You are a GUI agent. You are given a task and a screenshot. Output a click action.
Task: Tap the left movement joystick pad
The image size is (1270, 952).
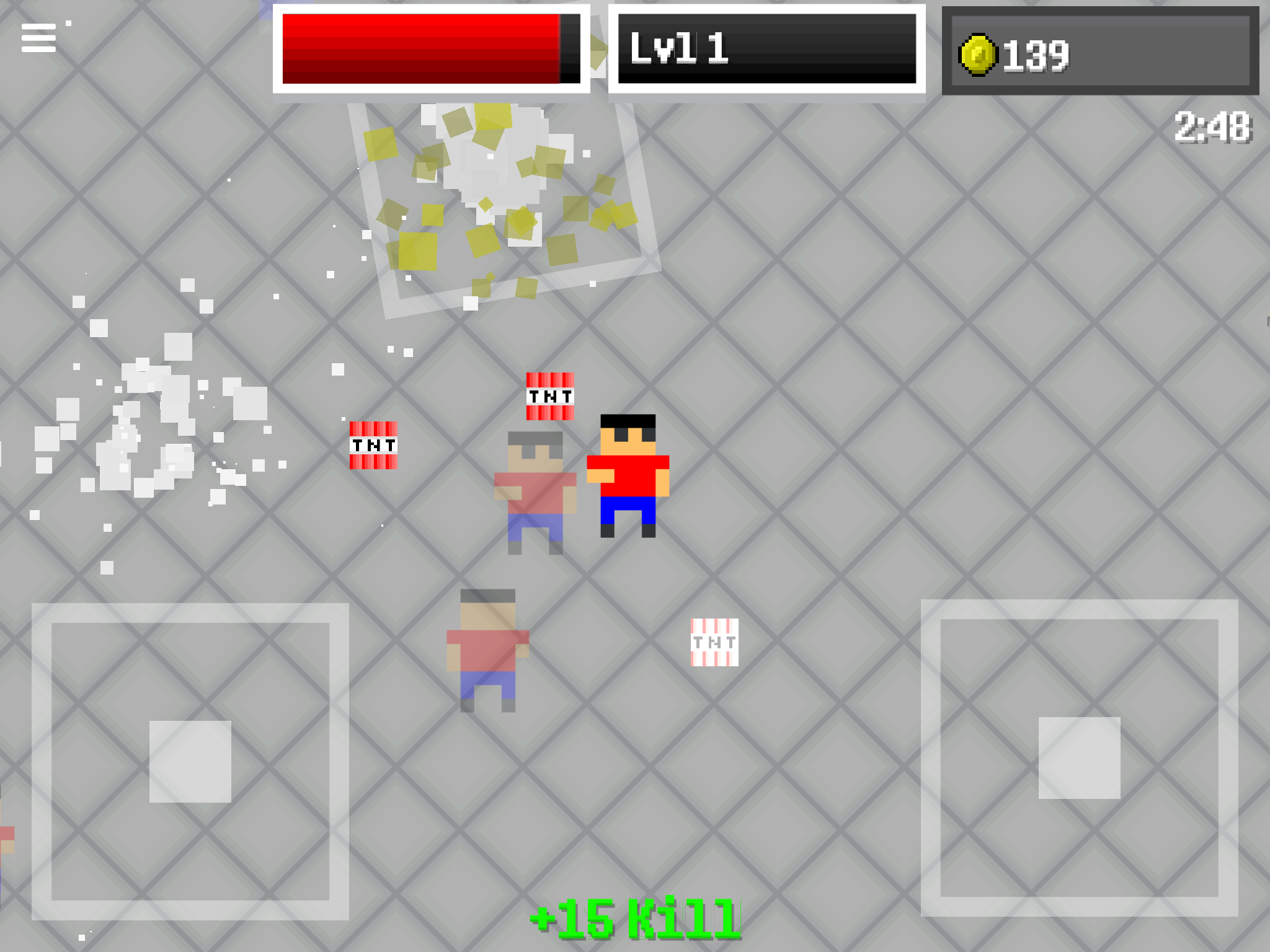[x=190, y=761]
